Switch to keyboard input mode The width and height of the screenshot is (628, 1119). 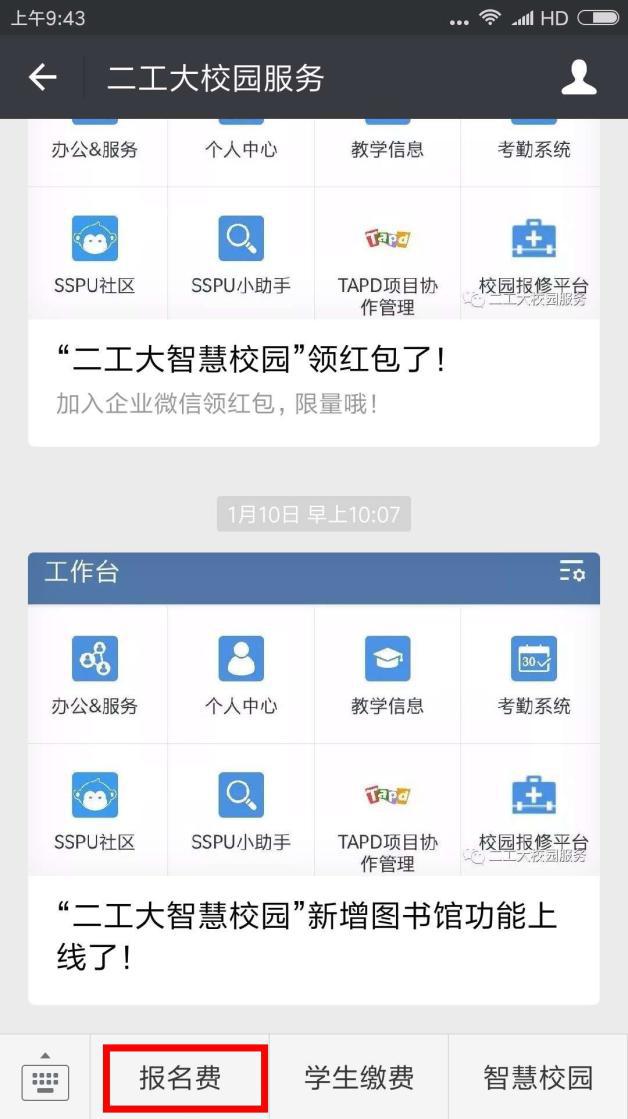click(45, 1076)
